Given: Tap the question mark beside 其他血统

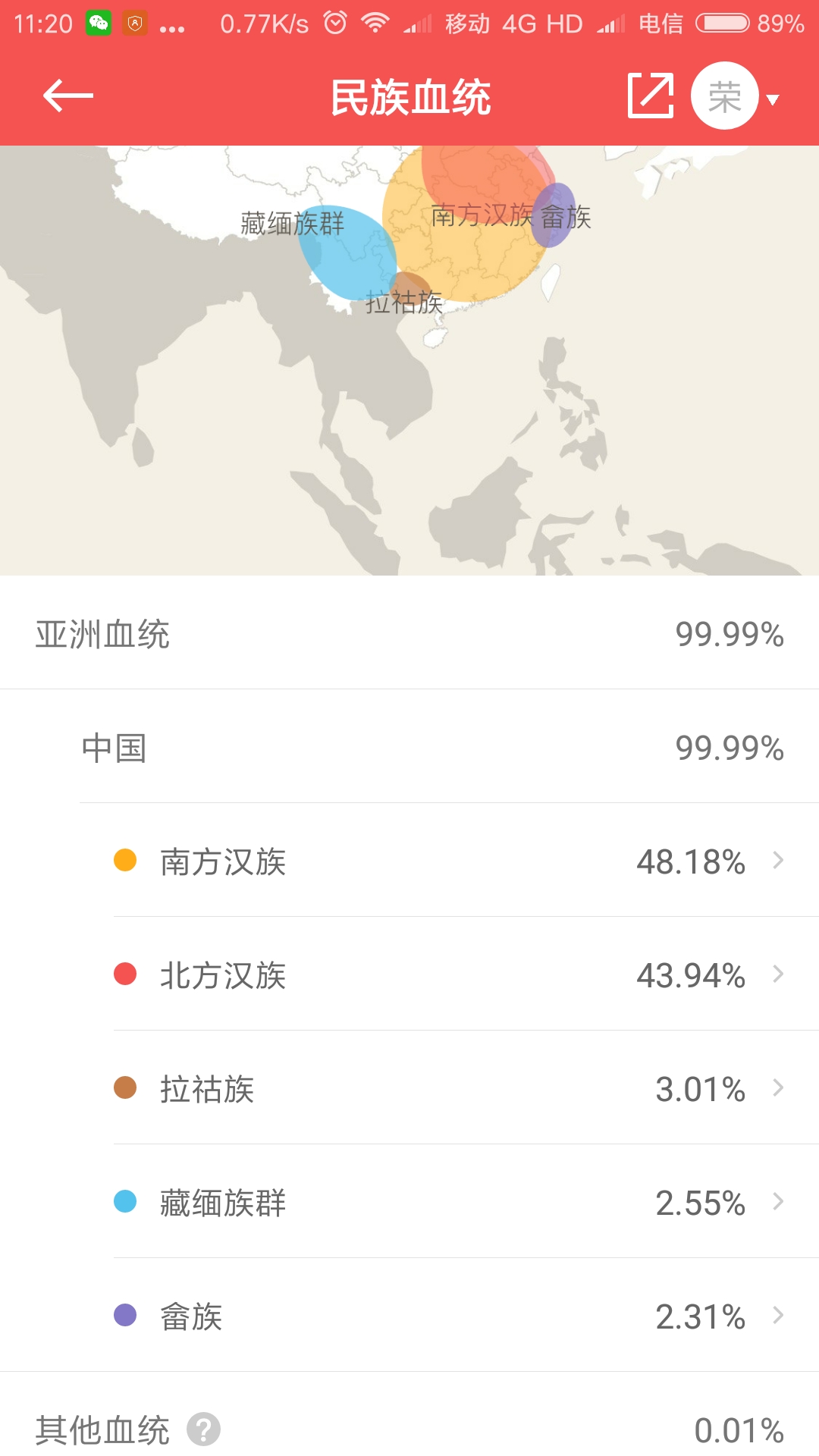Looking at the screenshot, I should pyautogui.click(x=204, y=1429).
